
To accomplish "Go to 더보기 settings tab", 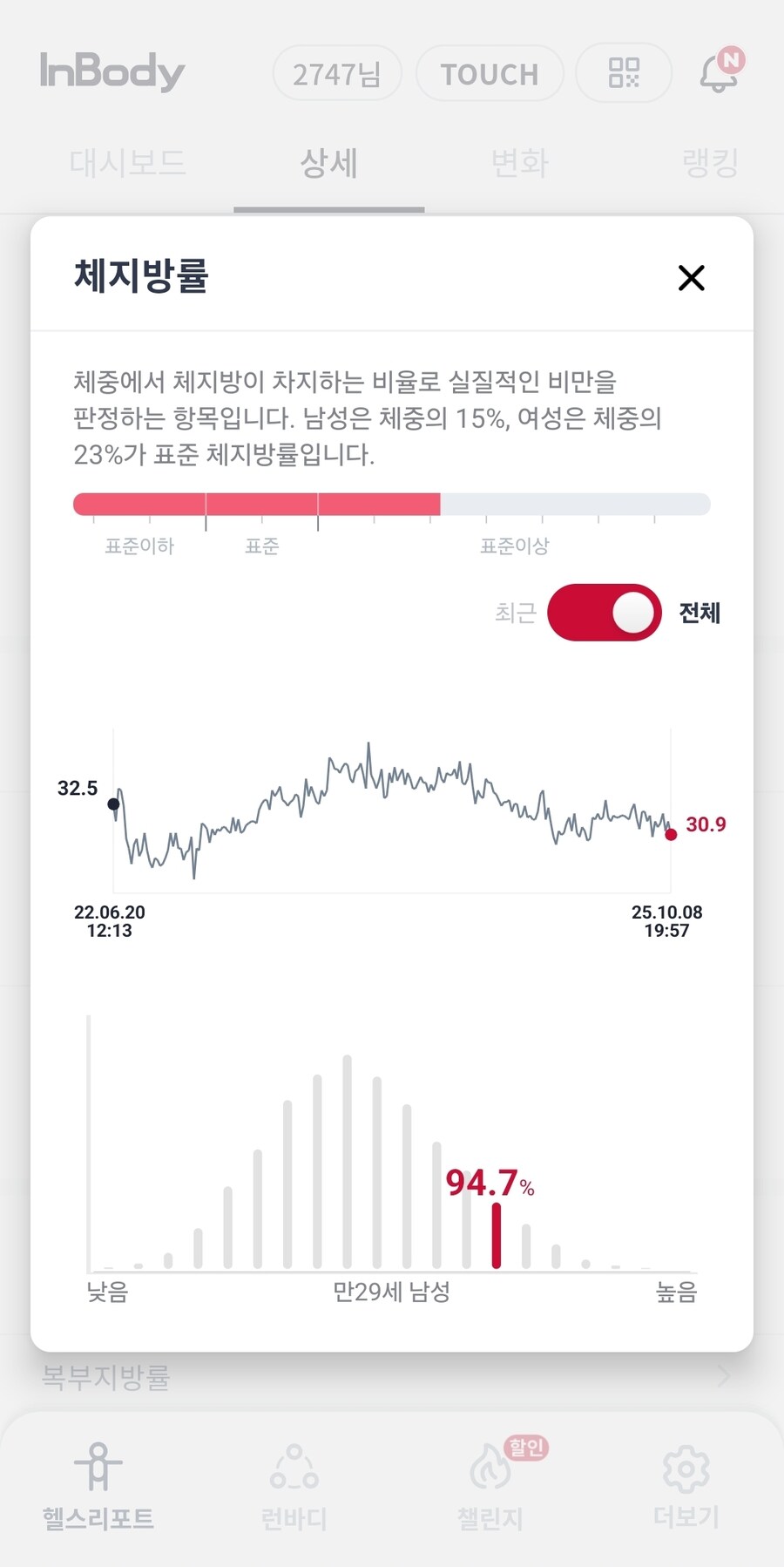I will coord(686,1486).
